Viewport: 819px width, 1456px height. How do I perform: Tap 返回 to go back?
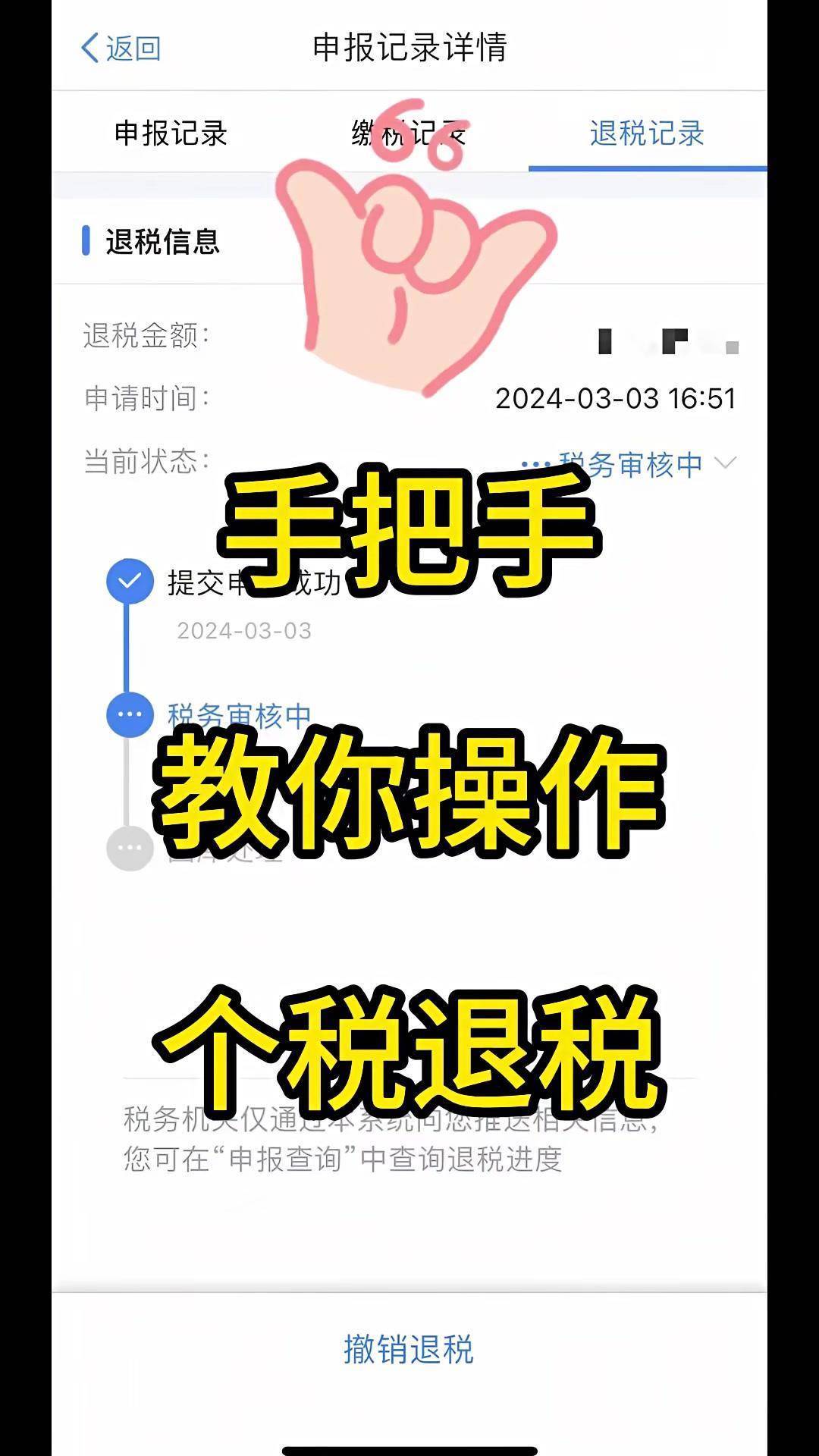tap(121, 47)
